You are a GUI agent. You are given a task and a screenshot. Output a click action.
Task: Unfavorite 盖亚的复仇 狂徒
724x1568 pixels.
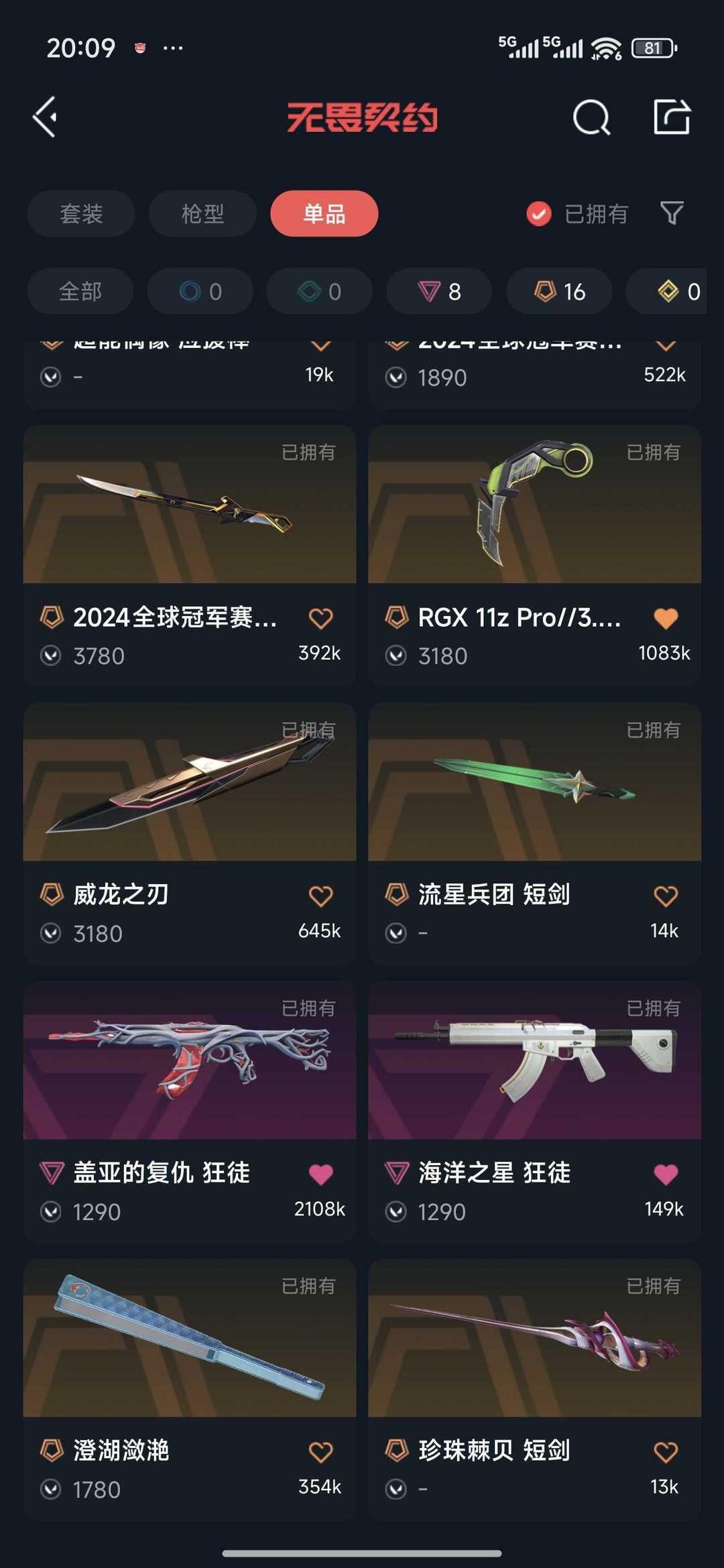pos(320,1174)
